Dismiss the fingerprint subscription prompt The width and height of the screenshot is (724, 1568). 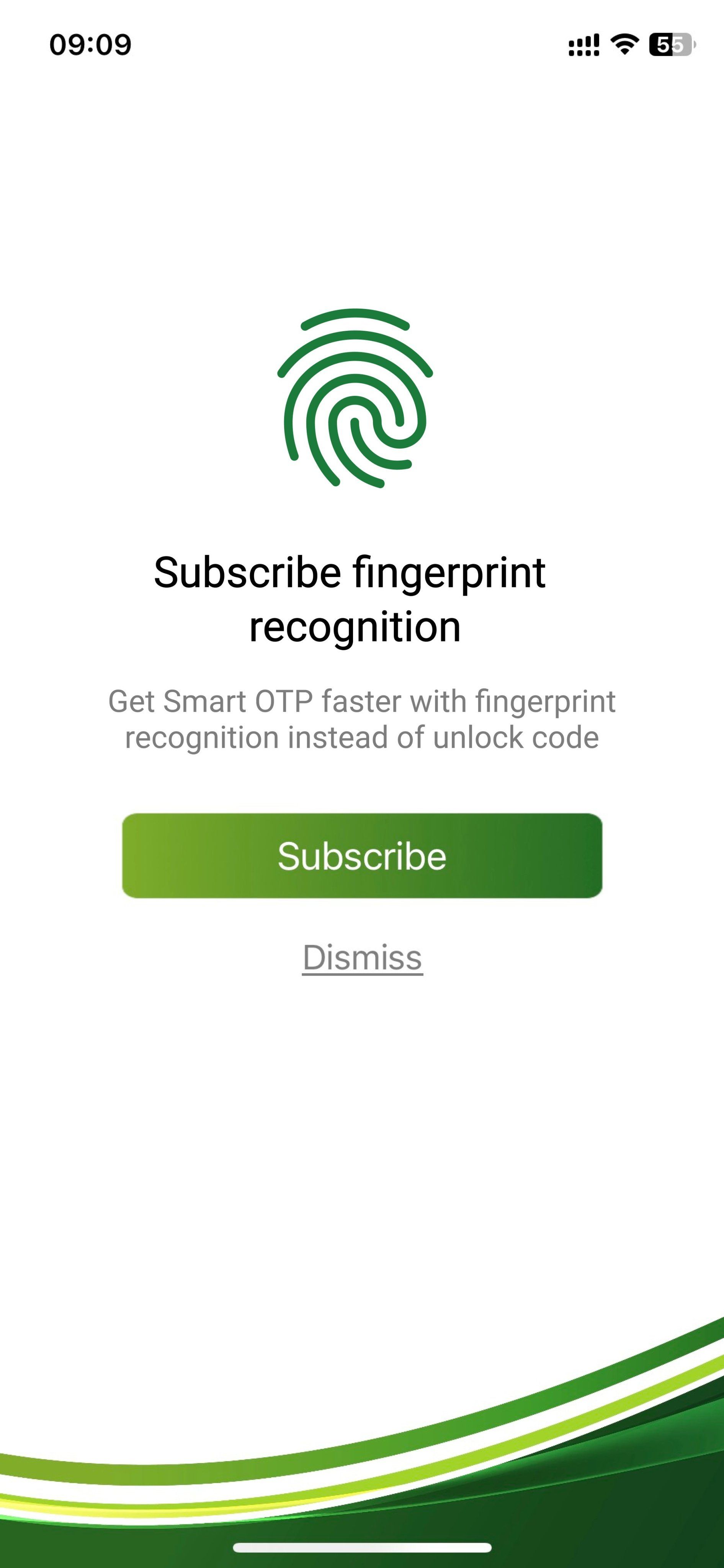(362, 958)
